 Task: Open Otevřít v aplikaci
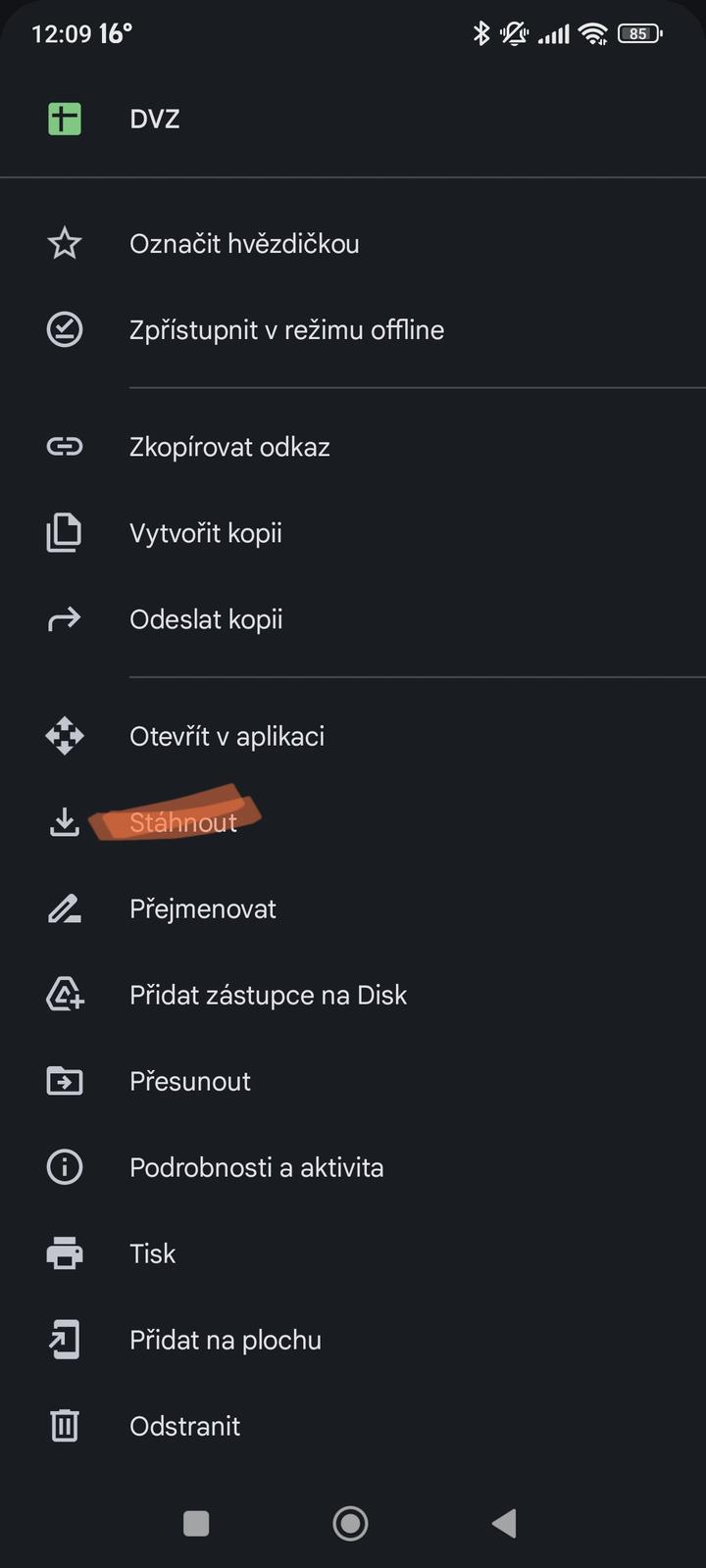click(x=227, y=736)
